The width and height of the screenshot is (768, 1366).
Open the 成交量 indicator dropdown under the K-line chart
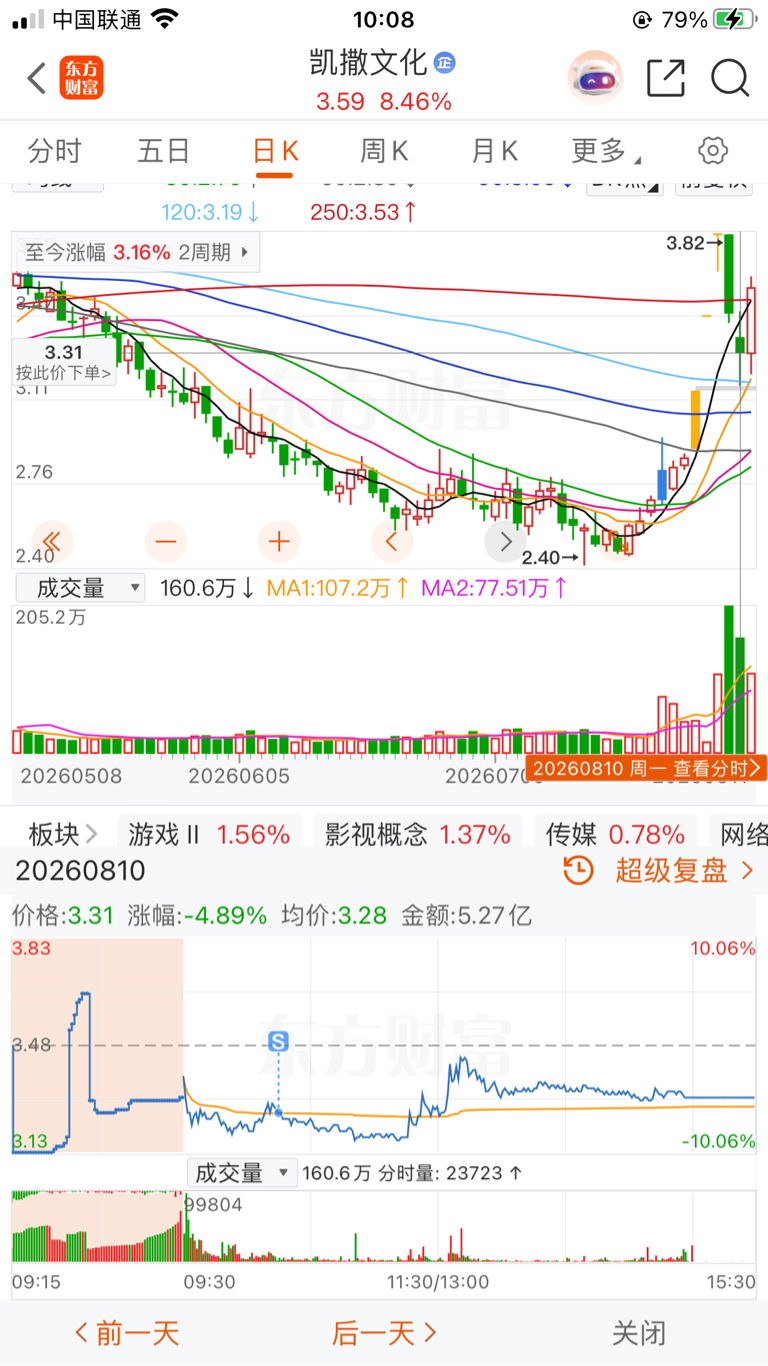point(78,588)
